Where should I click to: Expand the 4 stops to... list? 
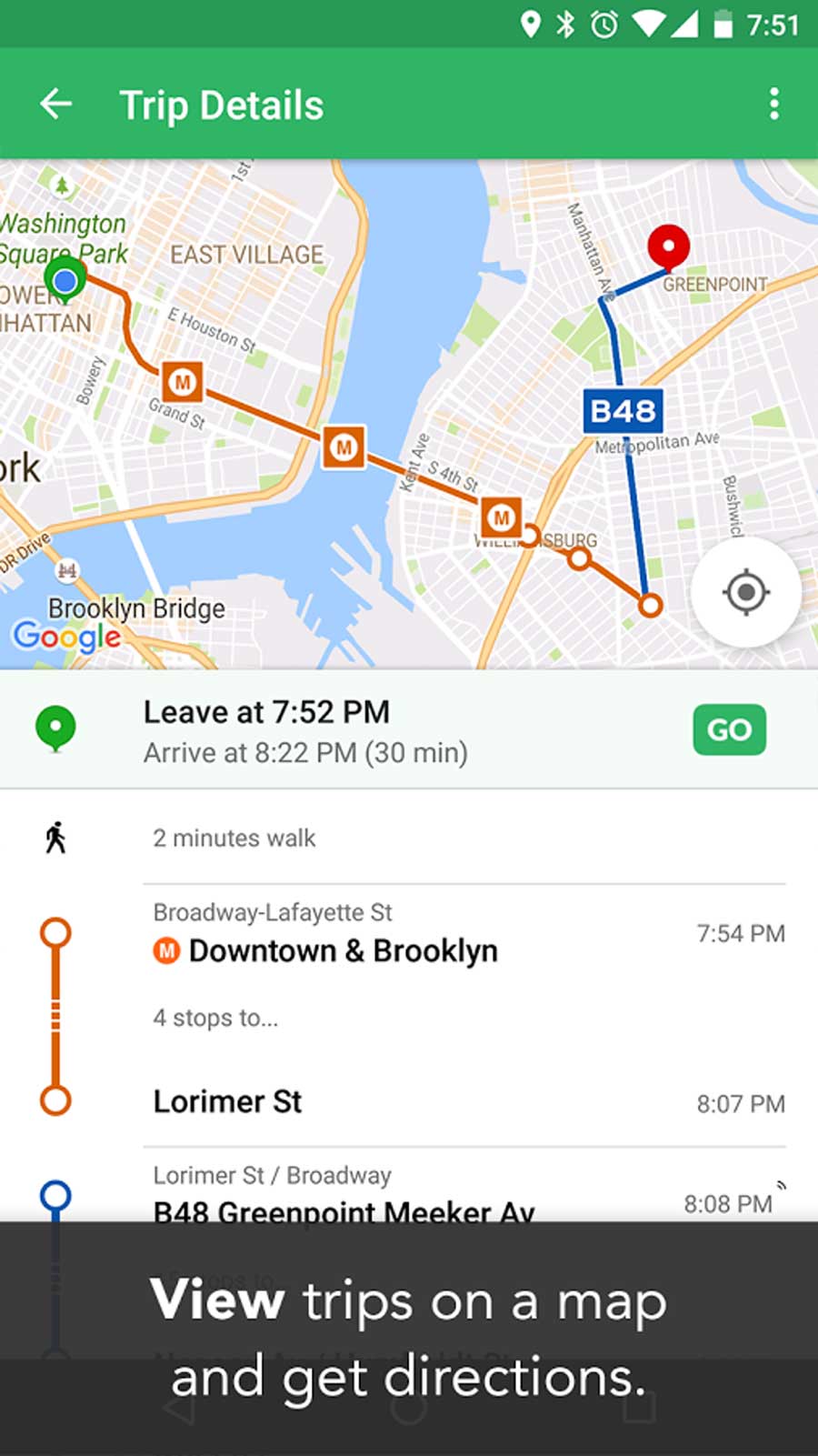coord(215,1018)
